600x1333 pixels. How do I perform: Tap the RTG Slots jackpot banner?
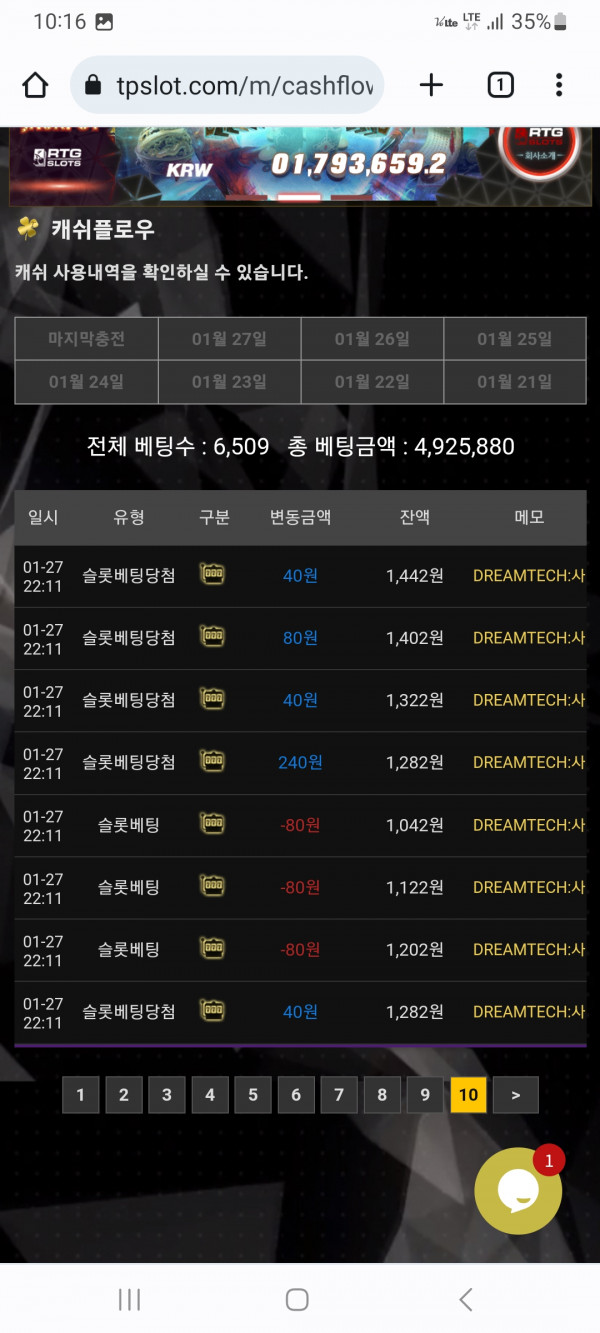pyautogui.click(x=300, y=163)
